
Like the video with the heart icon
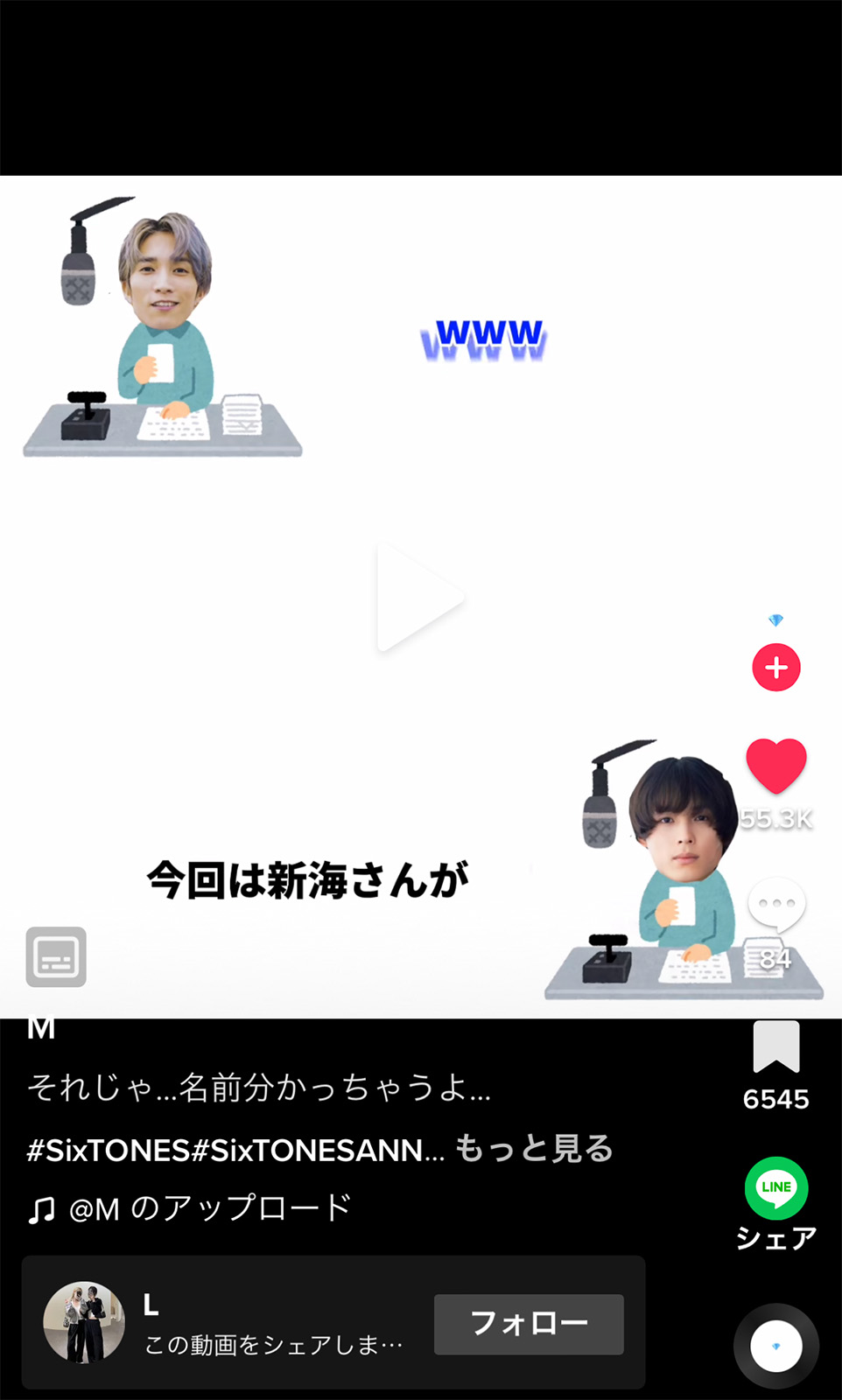(x=775, y=766)
